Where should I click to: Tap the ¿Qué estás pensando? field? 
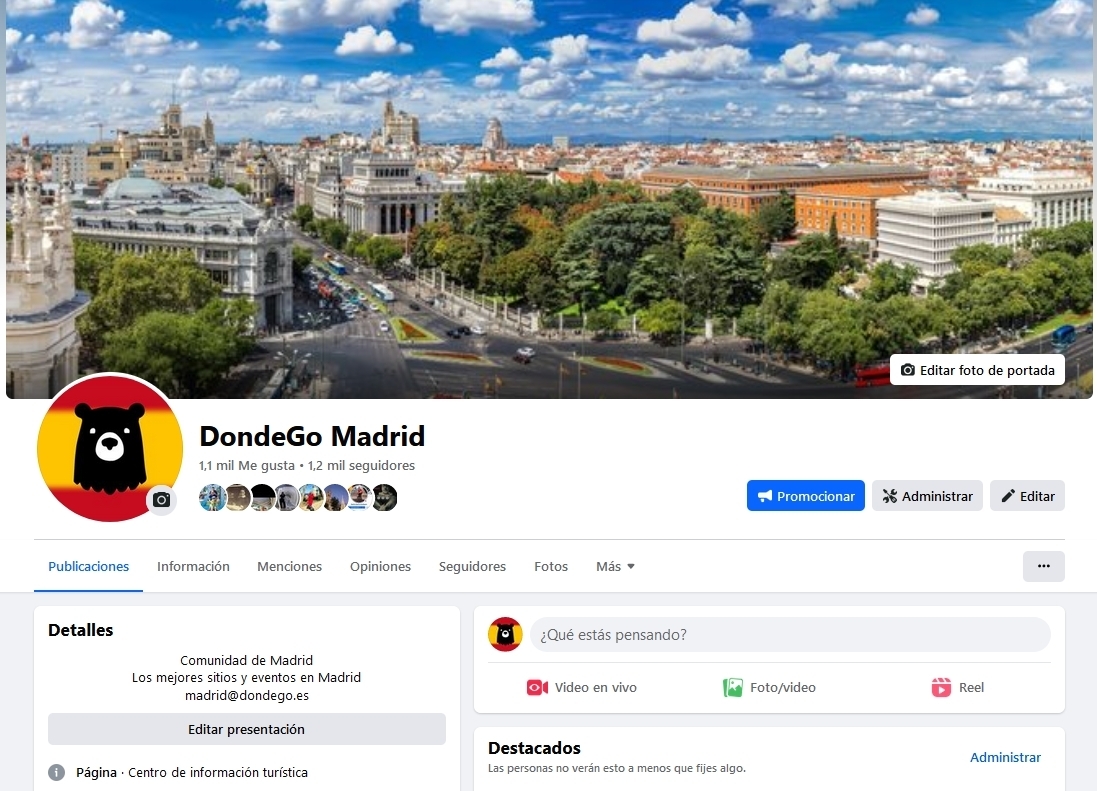pyautogui.click(x=789, y=634)
